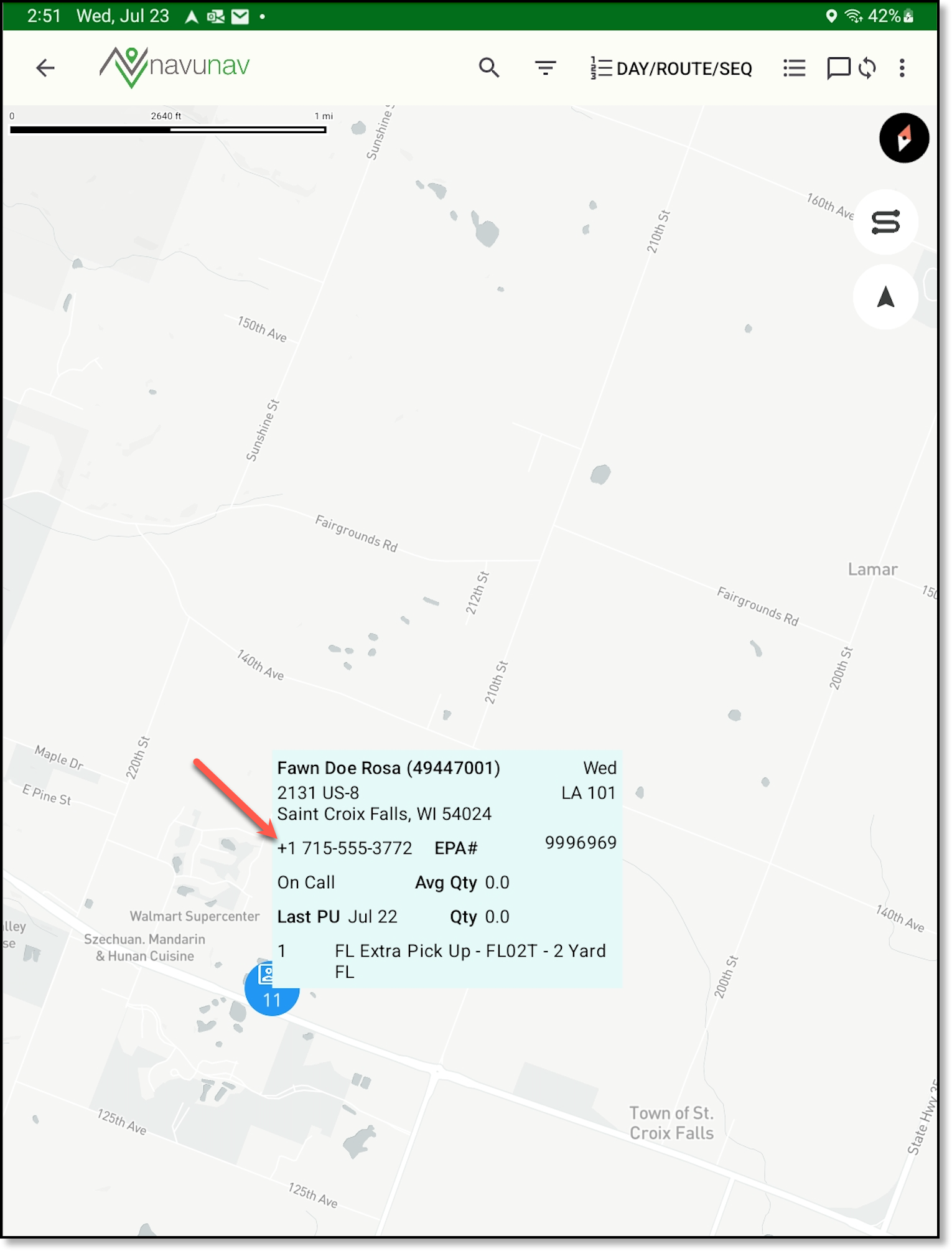The image size is (952, 1251).
Task: Open the messages chat icon
Action: pos(838,67)
